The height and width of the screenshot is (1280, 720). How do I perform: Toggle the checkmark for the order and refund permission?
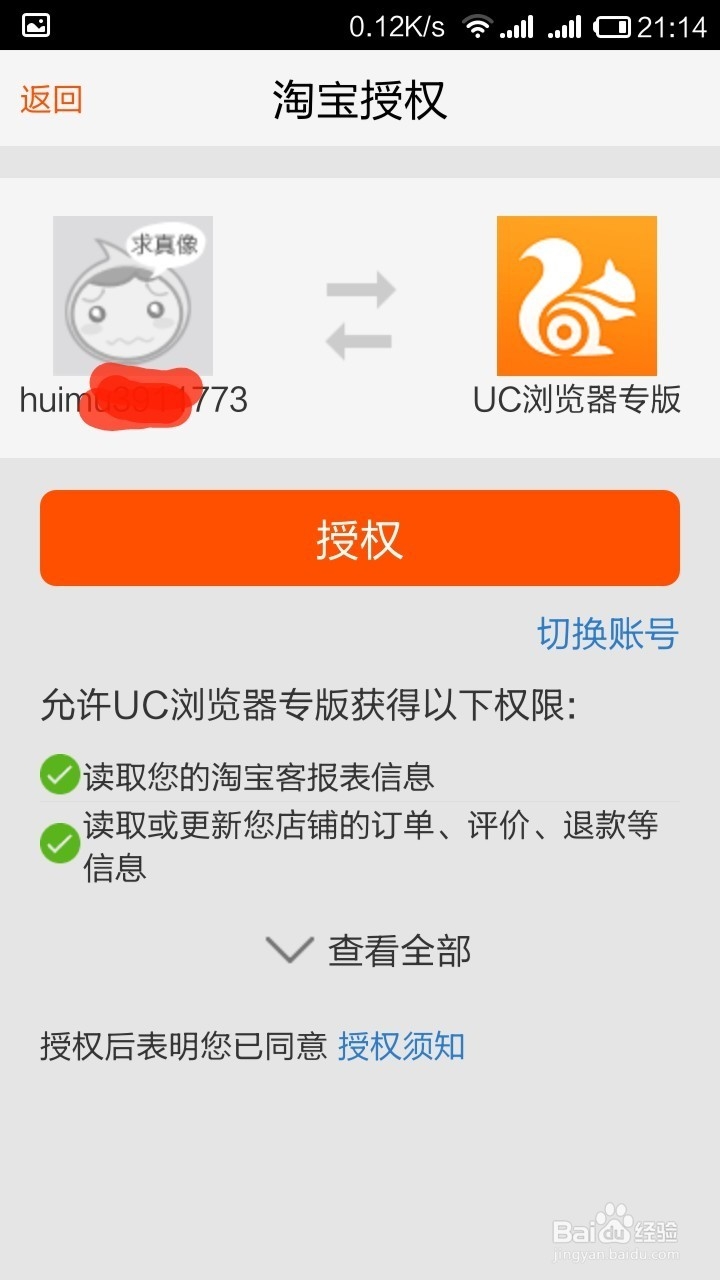coord(60,842)
